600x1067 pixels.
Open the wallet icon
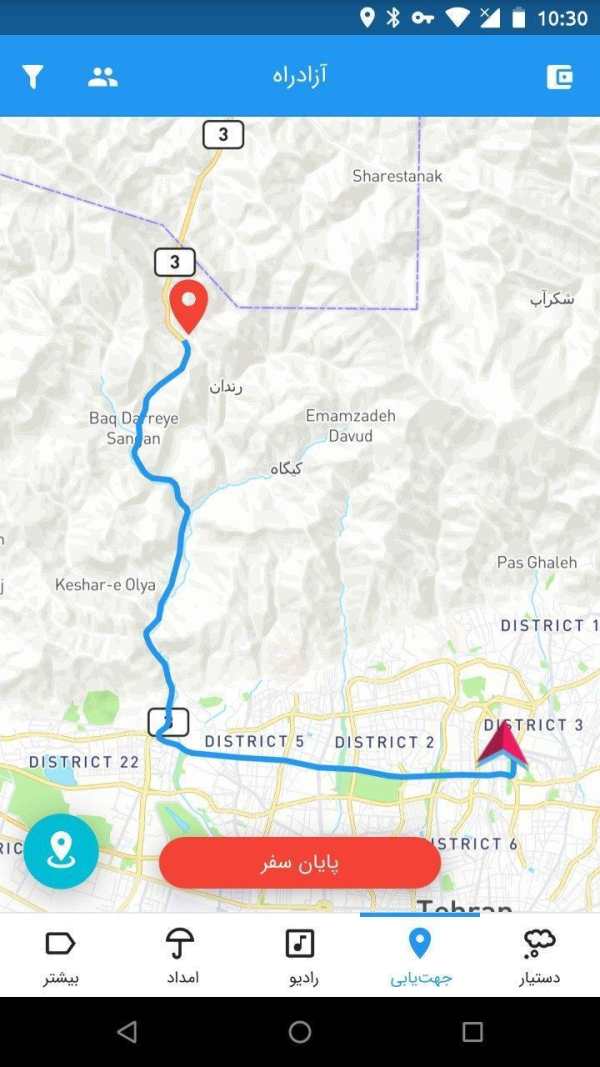point(559,77)
